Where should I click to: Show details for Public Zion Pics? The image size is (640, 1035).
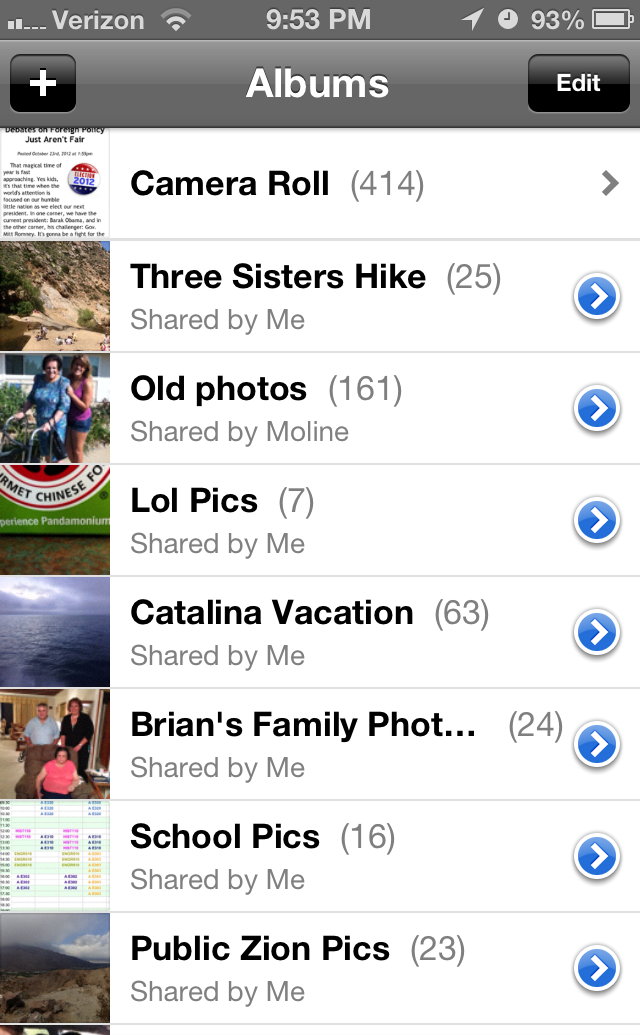(597, 969)
